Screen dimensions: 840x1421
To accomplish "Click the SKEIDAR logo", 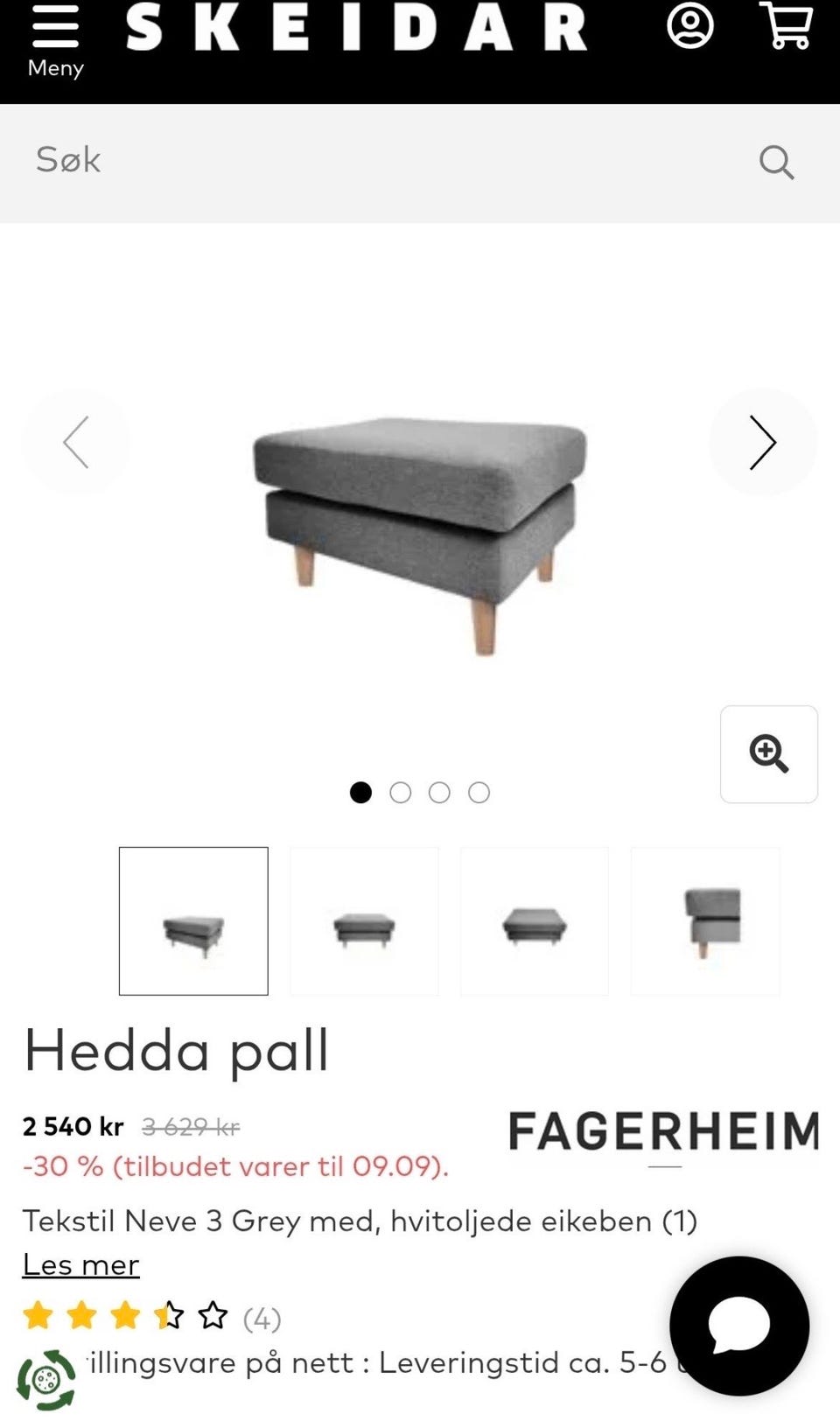I will pyautogui.click(x=359, y=29).
